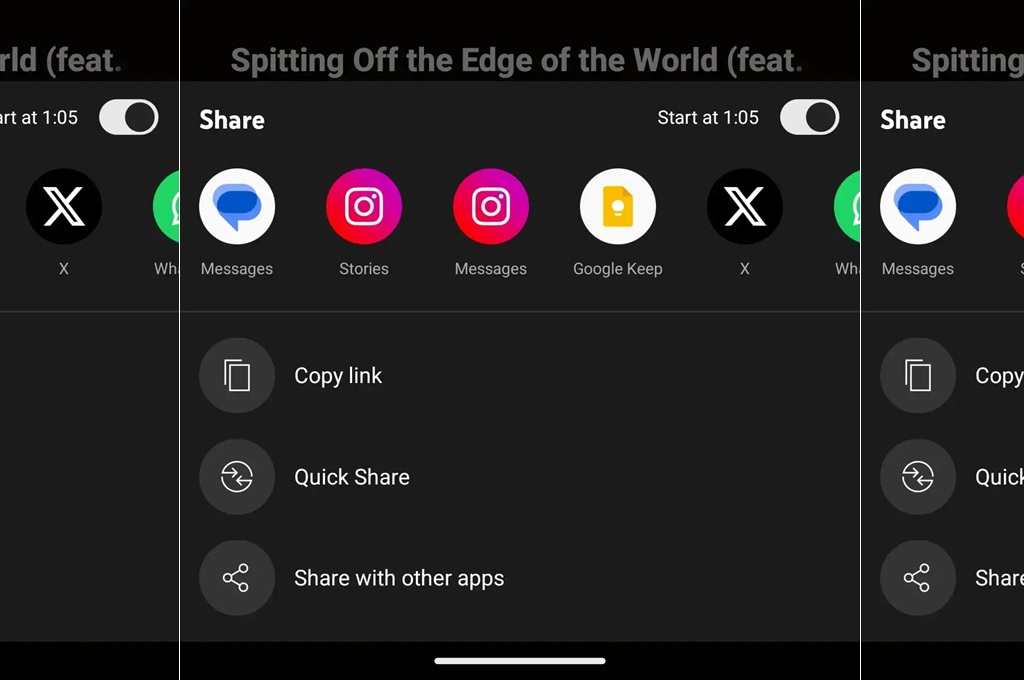Open the Quick Share option
This screenshot has height=680, width=1024.
(351, 477)
